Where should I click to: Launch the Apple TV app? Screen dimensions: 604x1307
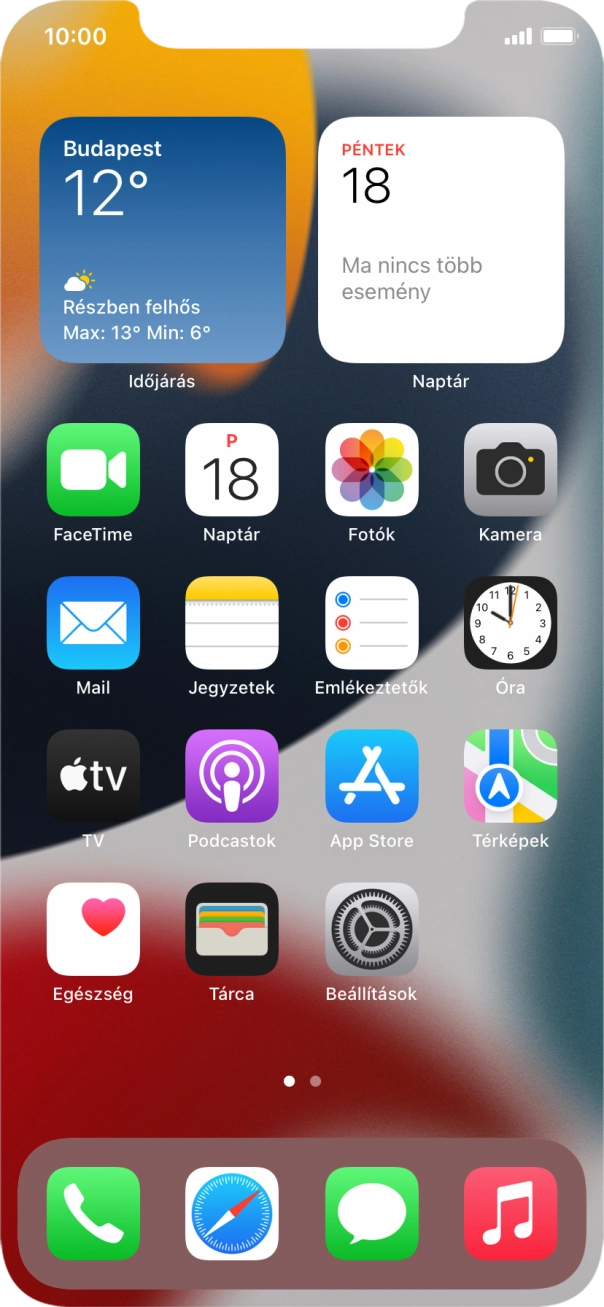point(93,776)
